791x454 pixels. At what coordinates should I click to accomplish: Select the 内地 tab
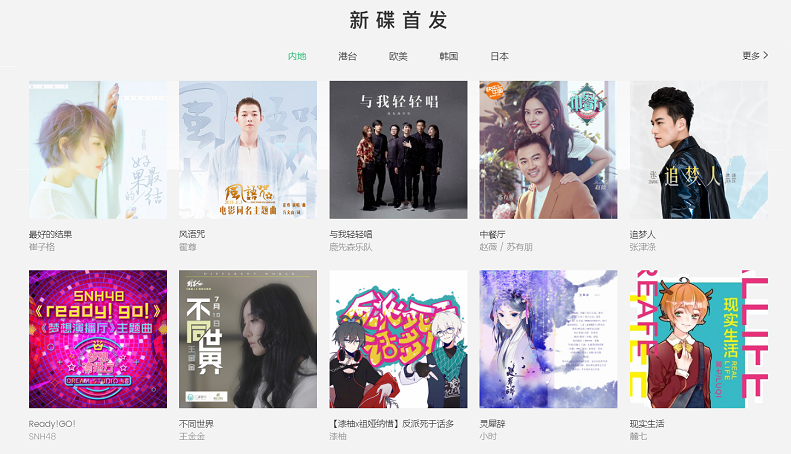[x=297, y=56]
